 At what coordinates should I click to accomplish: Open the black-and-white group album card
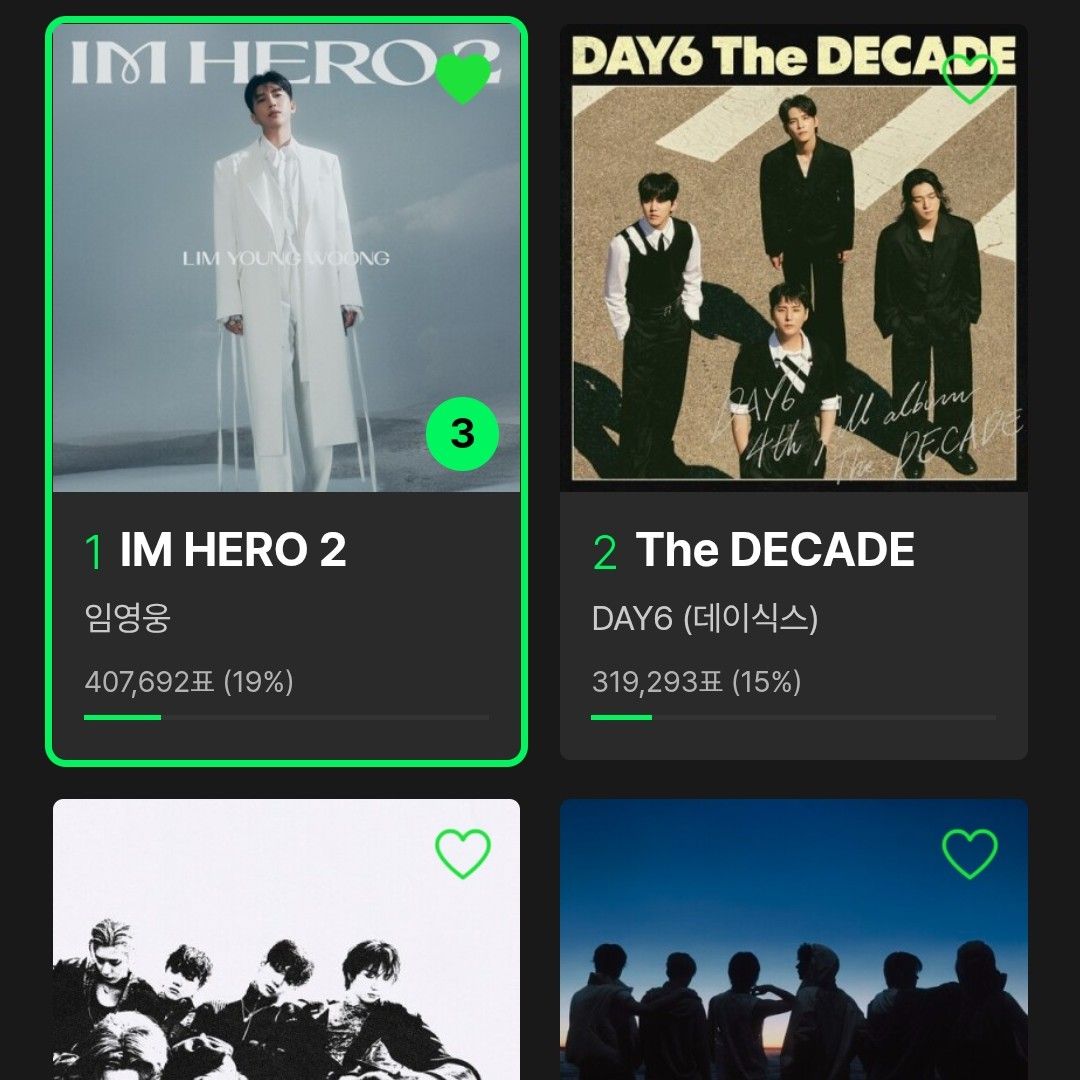[286, 980]
